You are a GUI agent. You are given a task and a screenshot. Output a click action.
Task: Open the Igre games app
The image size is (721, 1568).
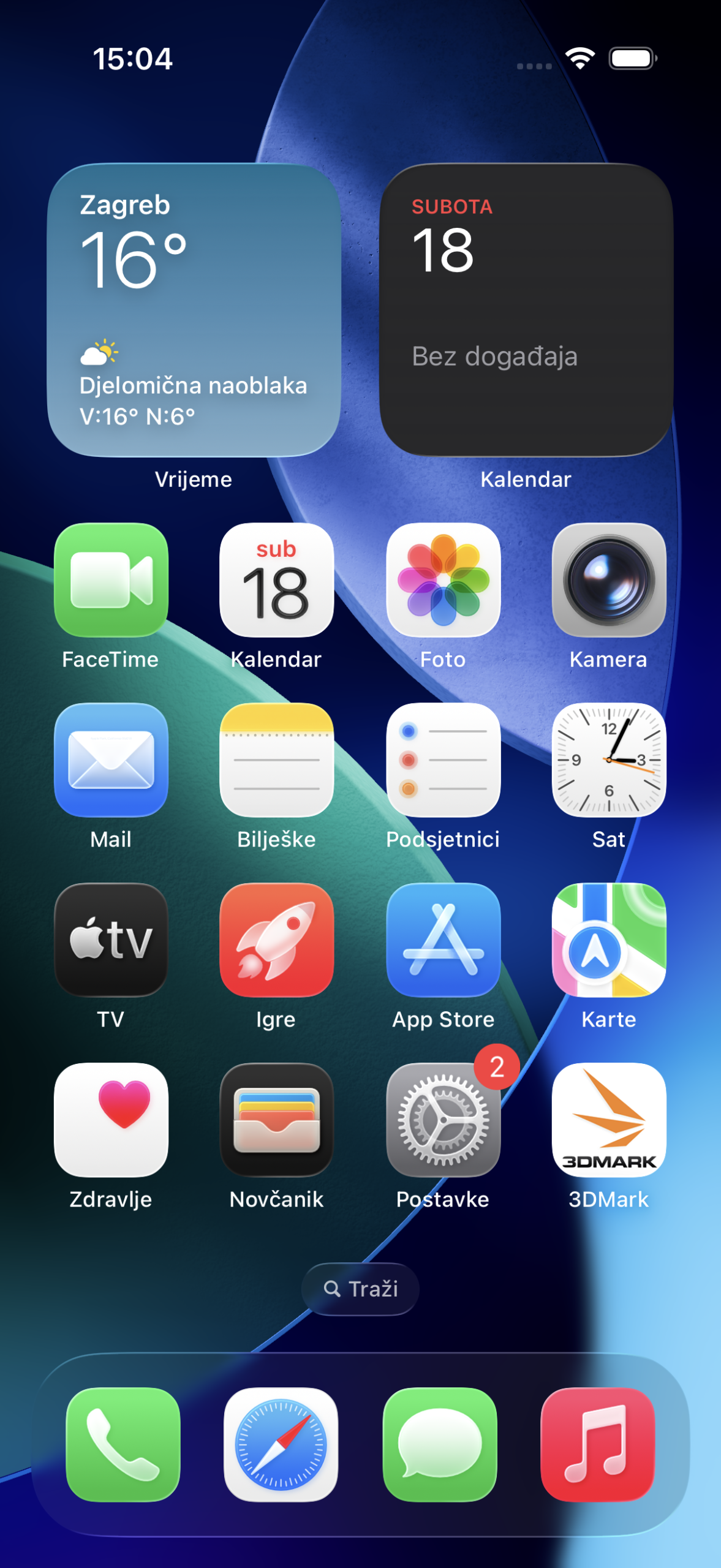click(x=276, y=940)
